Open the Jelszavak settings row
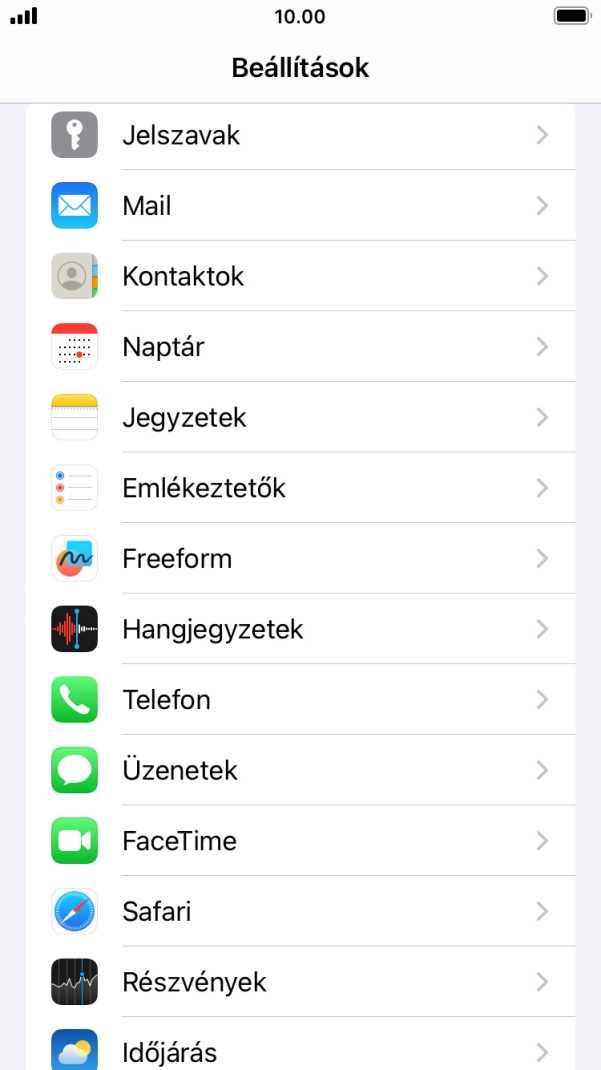This screenshot has width=601, height=1070. [300, 135]
